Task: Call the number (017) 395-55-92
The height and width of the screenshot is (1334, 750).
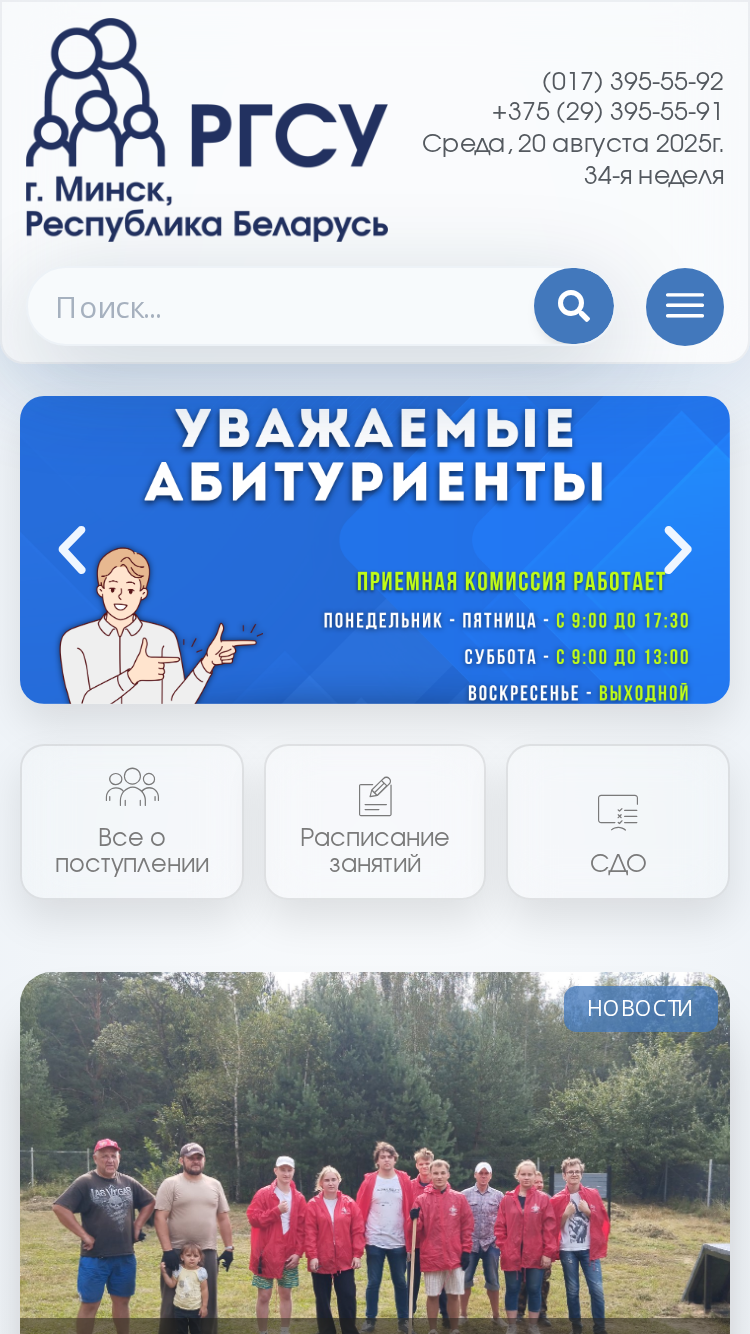Action: (633, 81)
